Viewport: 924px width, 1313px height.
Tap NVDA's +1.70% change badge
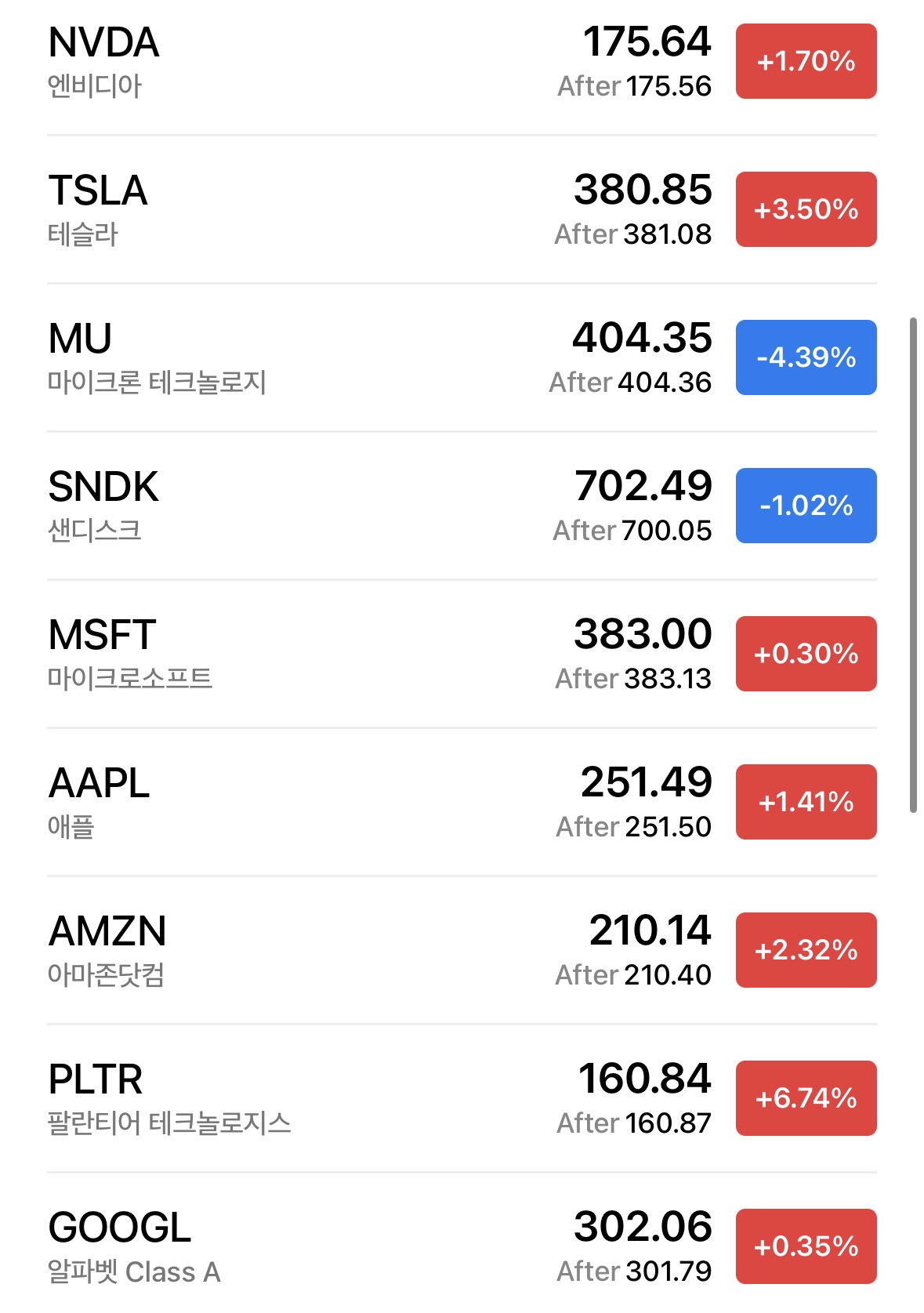point(806,61)
